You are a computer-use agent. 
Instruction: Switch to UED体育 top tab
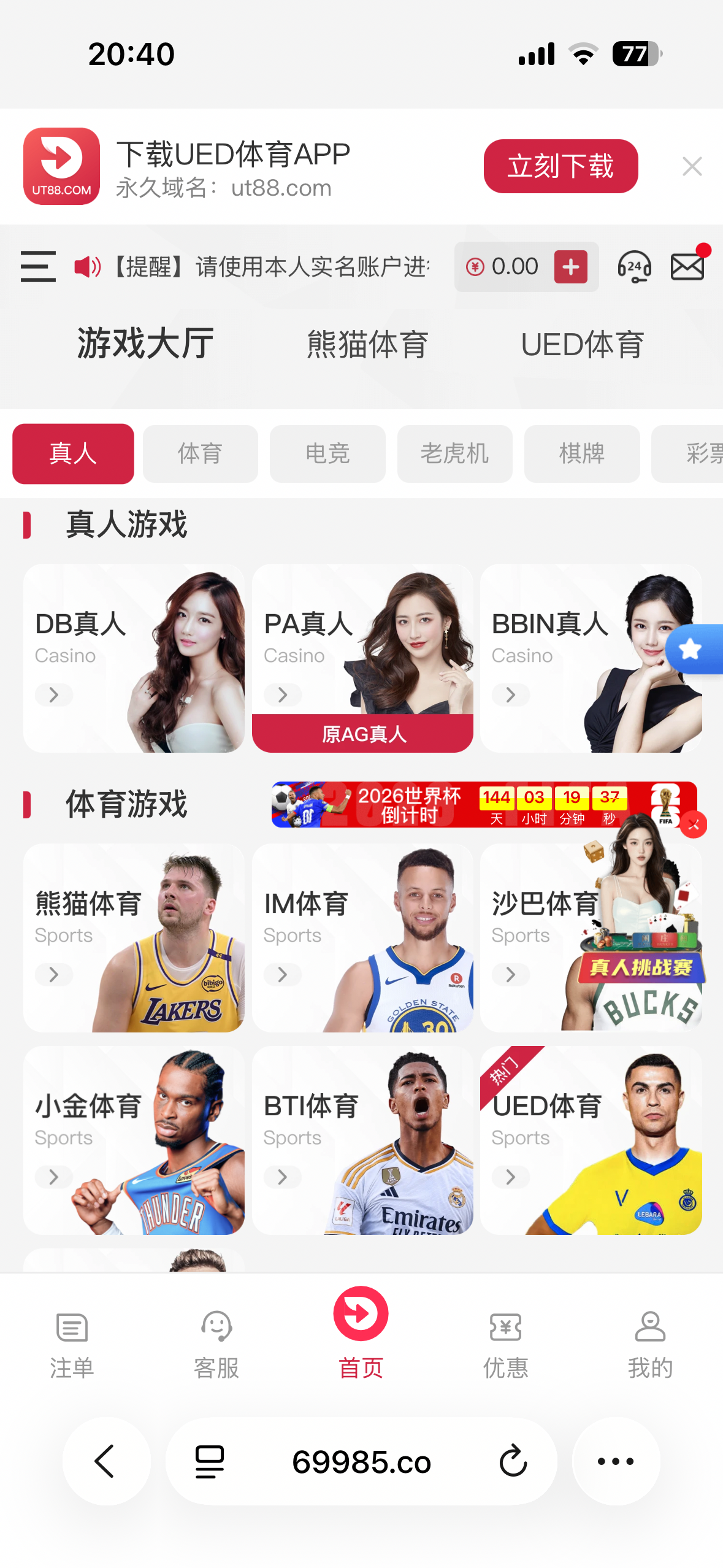pyautogui.click(x=582, y=344)
